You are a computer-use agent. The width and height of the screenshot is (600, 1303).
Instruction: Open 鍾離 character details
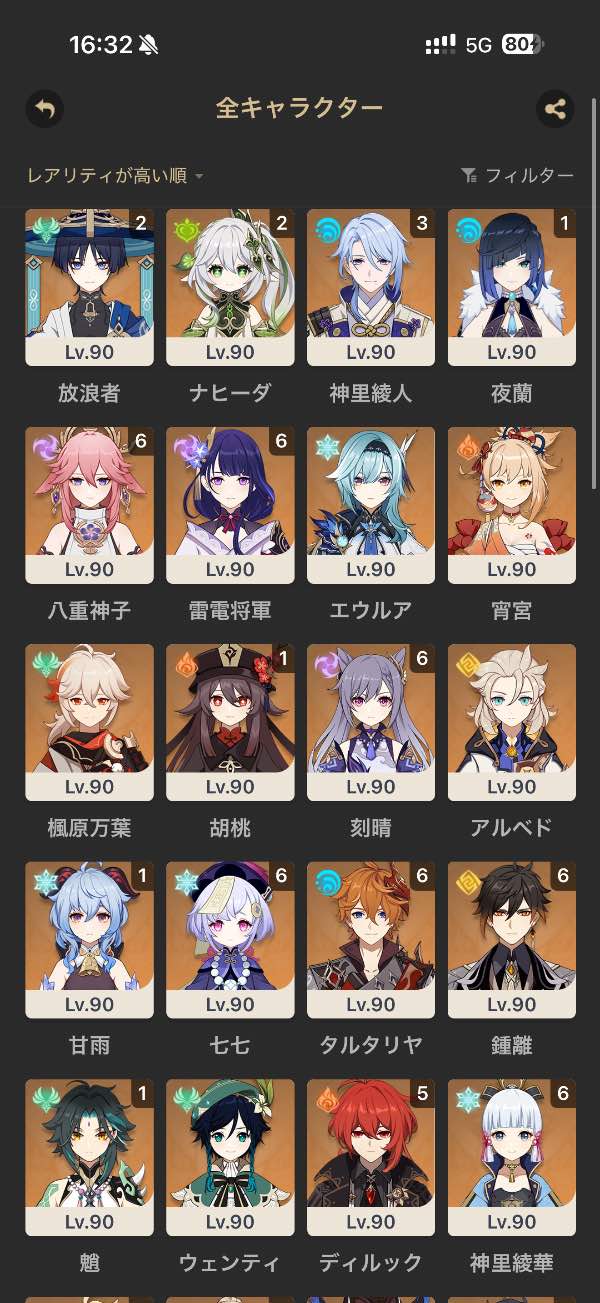click(512, 941)
